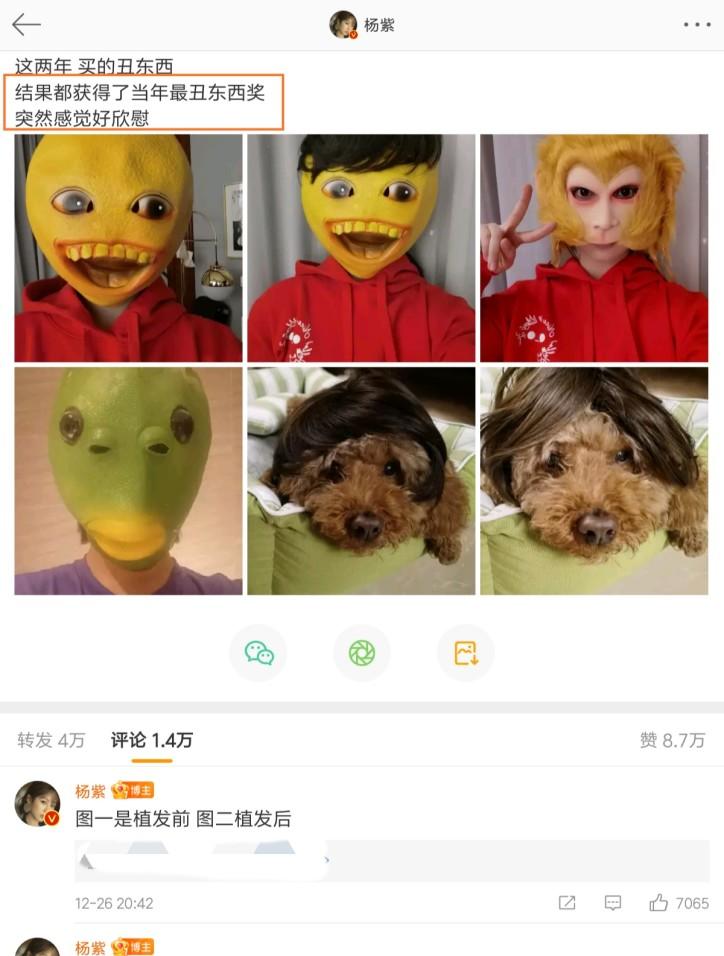Image resolution: width=724 pixels, height=956 pixels.
Task: Share the post to WeChat
Action: point(258,653)
